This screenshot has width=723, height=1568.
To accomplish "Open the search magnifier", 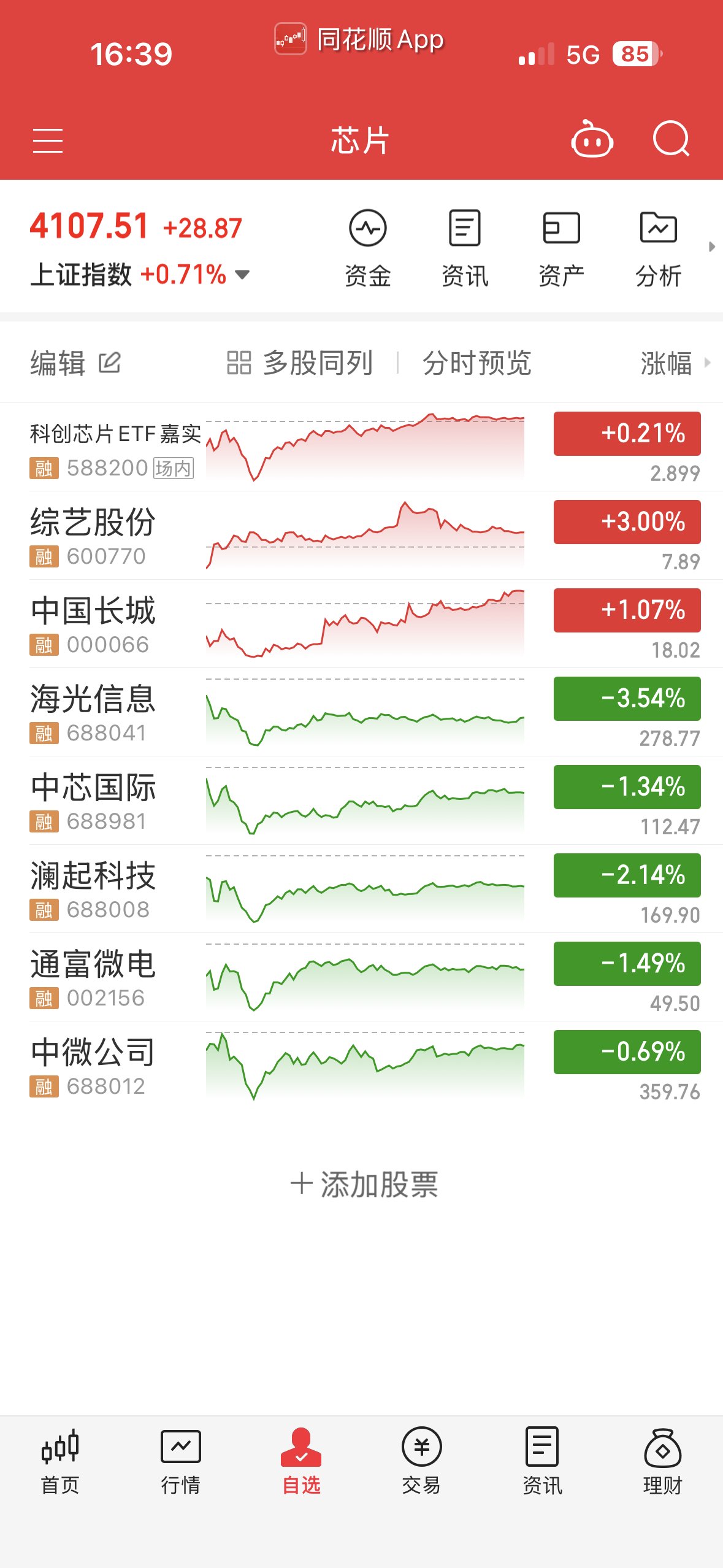I will 671,140.
